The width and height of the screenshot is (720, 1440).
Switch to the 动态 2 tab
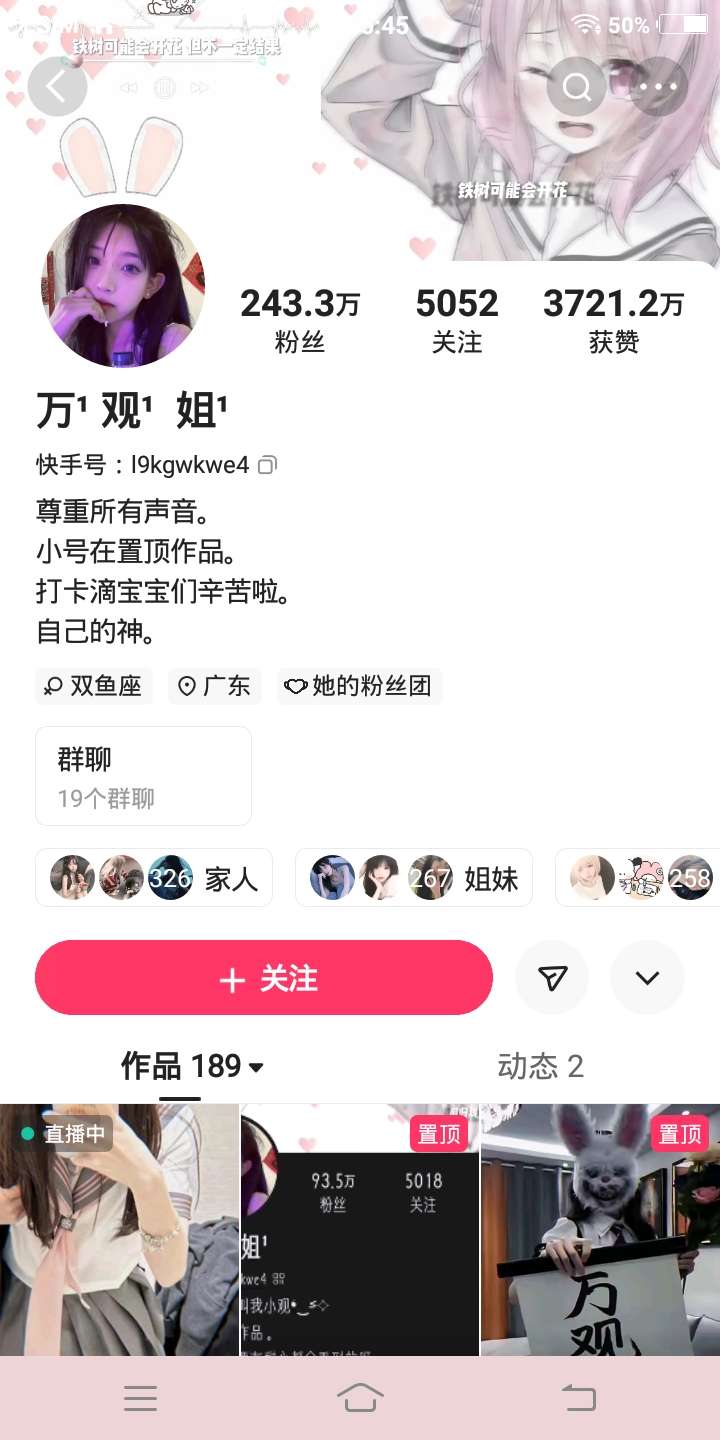pyautogui.click(x=540, y=1066)
